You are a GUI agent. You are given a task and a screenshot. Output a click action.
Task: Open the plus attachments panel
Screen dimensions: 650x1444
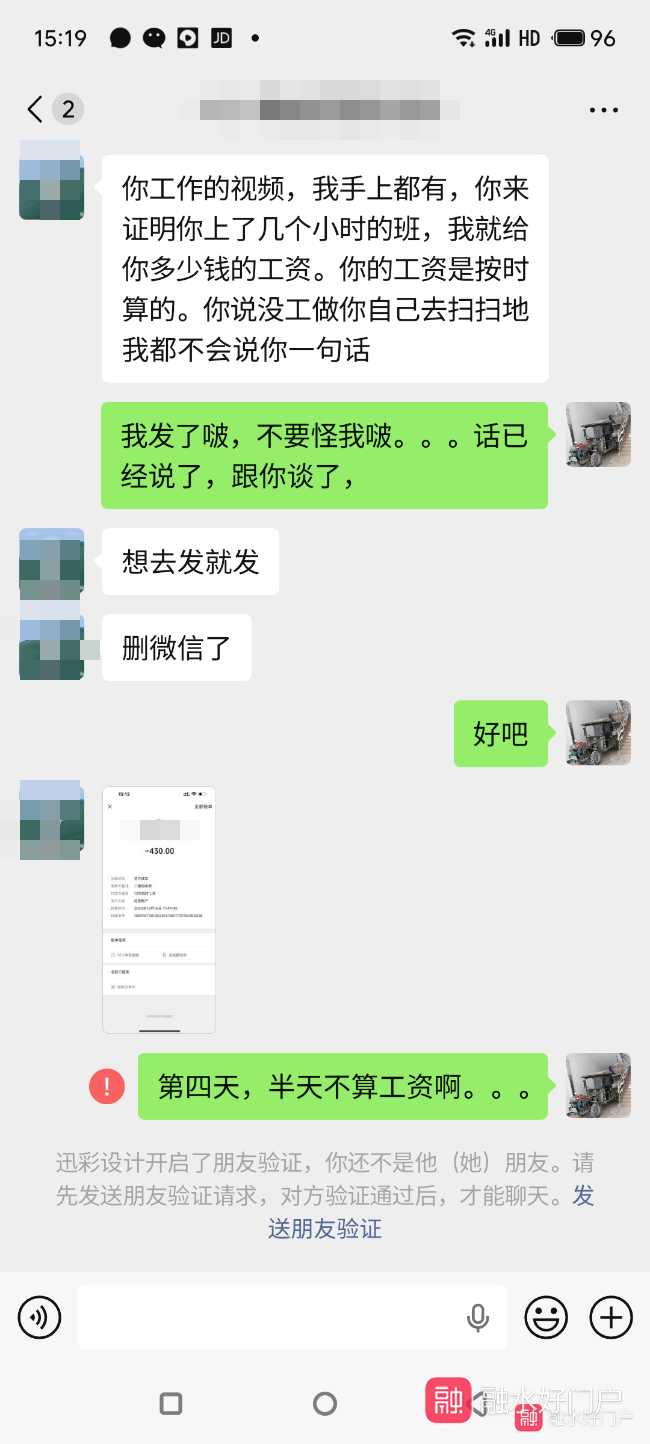point(611,1317)
